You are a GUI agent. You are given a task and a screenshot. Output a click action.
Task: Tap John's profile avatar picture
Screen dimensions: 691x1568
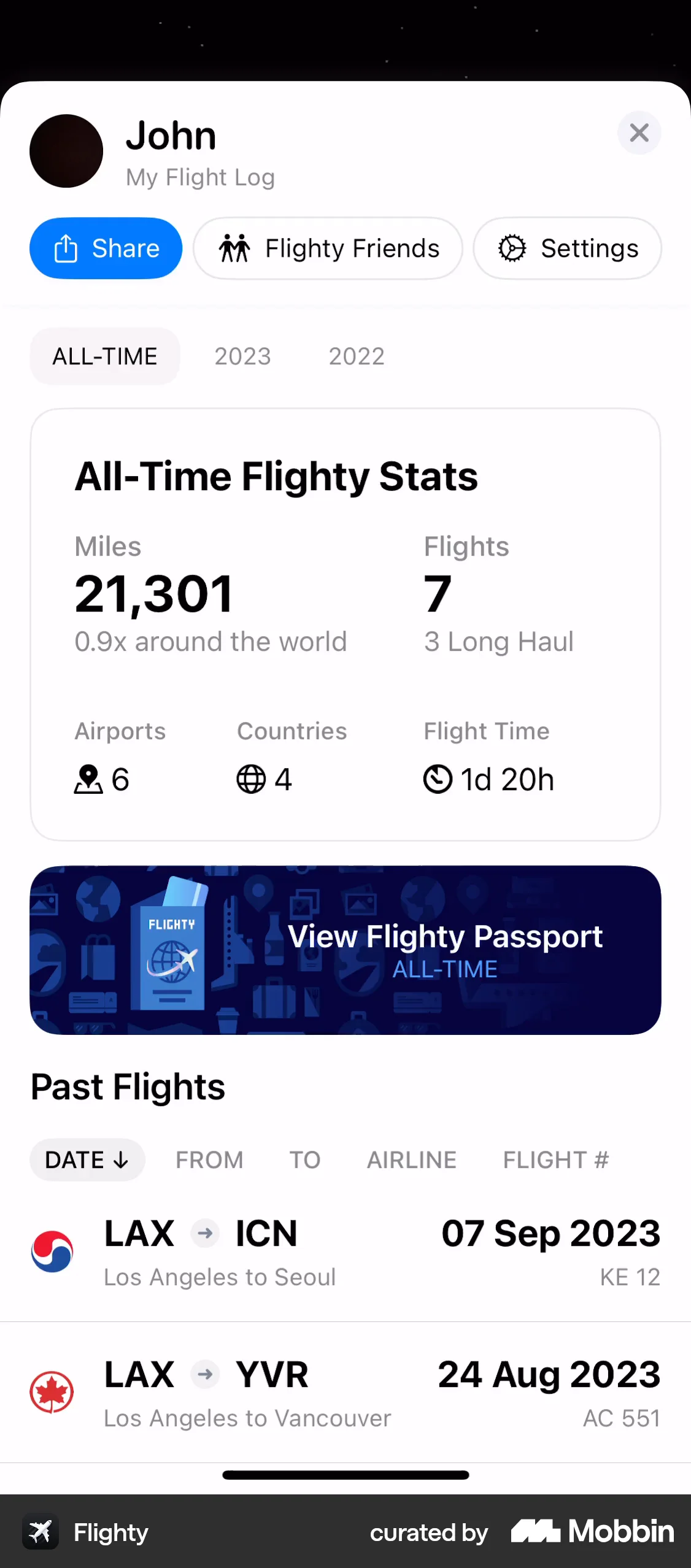click(66, 152)
